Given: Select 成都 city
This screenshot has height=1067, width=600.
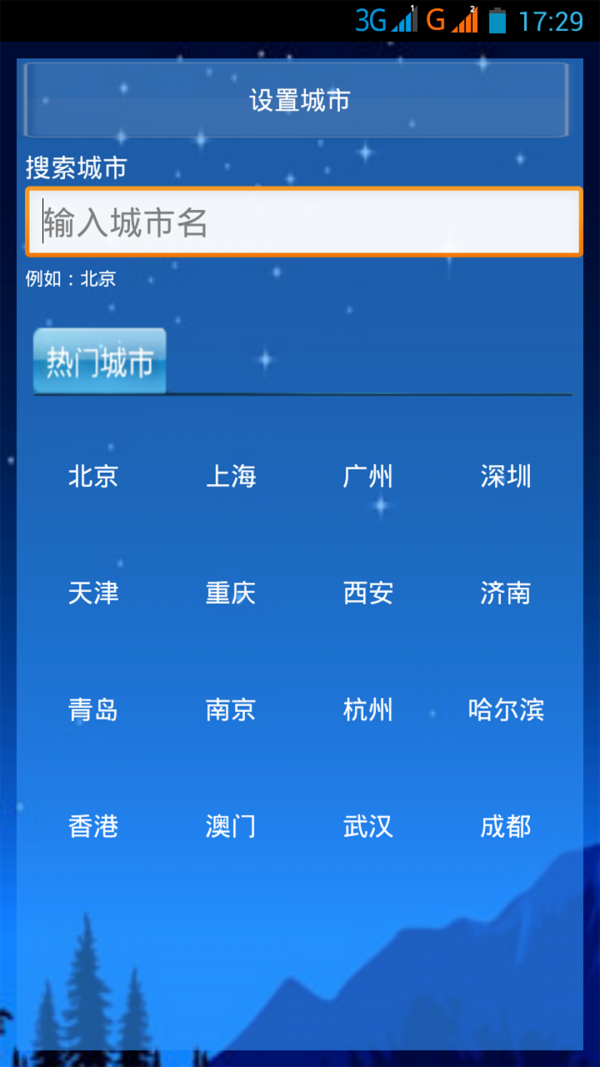Looking at the screenshot, I should click(505, 827).
